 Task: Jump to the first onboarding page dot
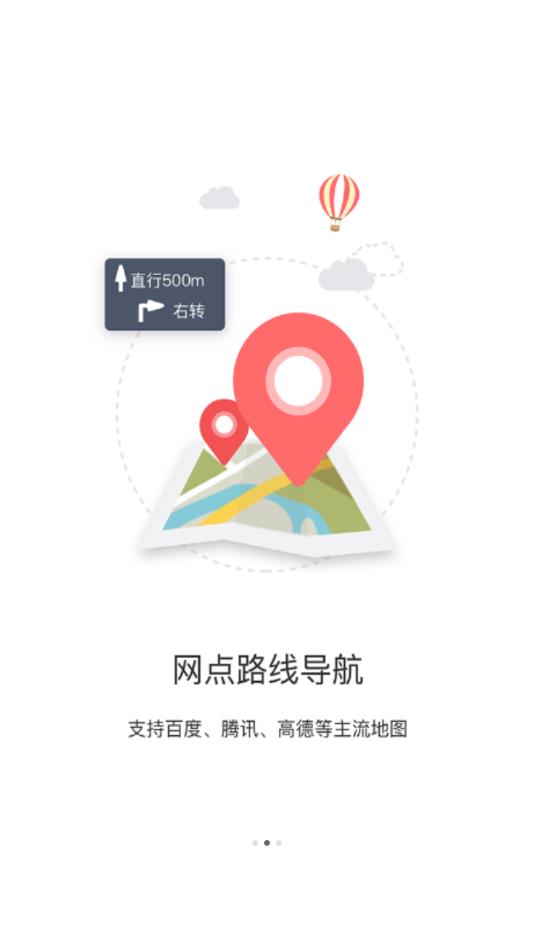255,843
